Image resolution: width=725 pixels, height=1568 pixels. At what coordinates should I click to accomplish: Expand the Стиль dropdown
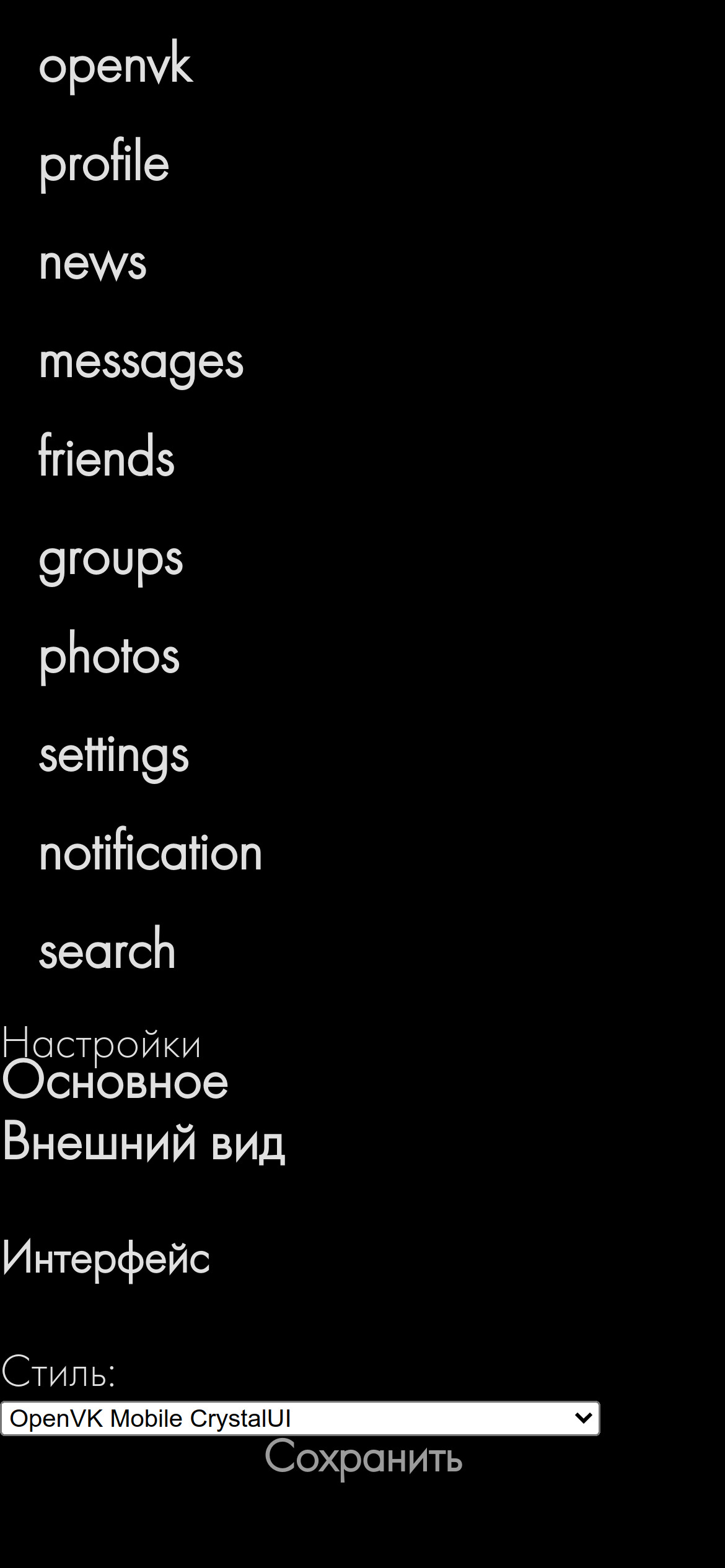tap(300, 1418)
